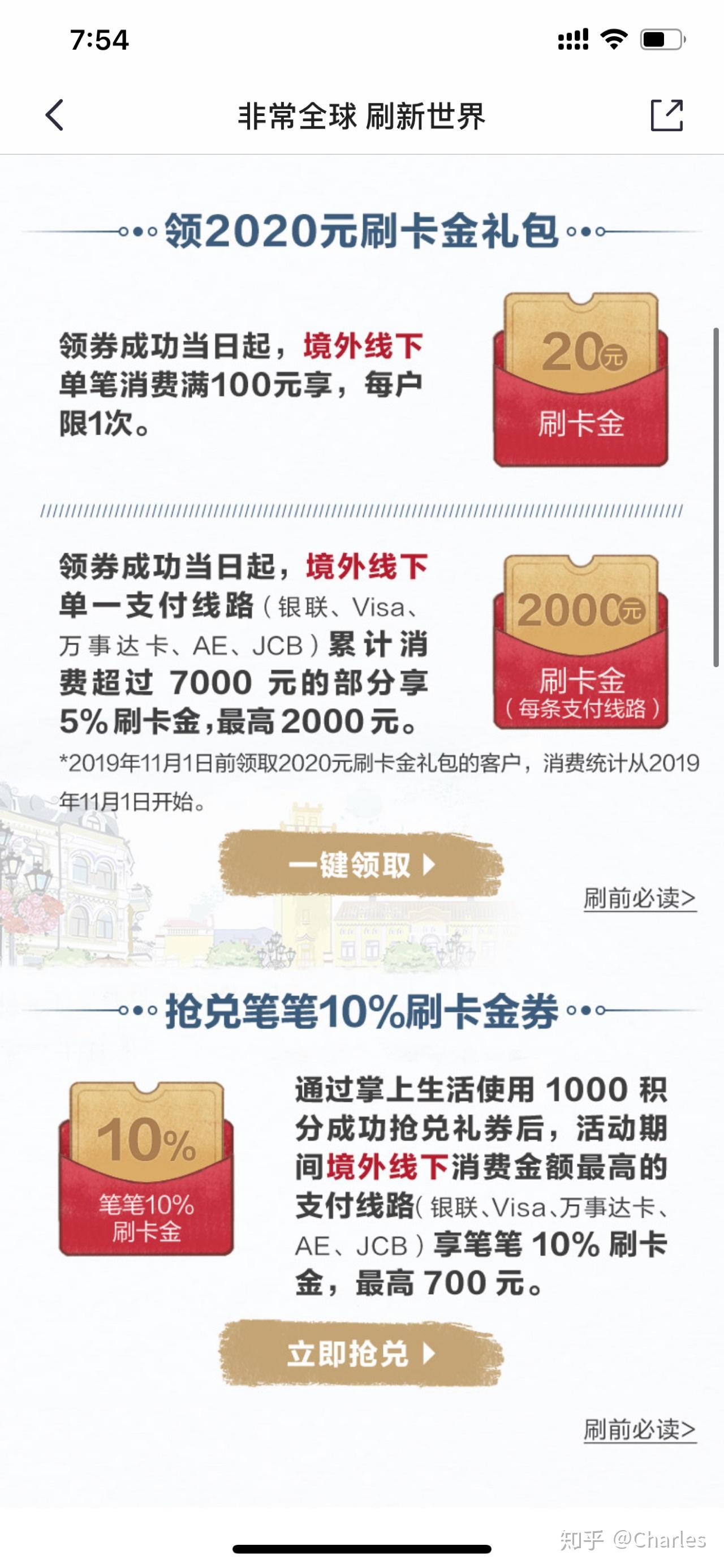Screen dimensions: 724x1568
Task: Open 刷前必读 under the 10% coupon section
Action: (639, 1429)
